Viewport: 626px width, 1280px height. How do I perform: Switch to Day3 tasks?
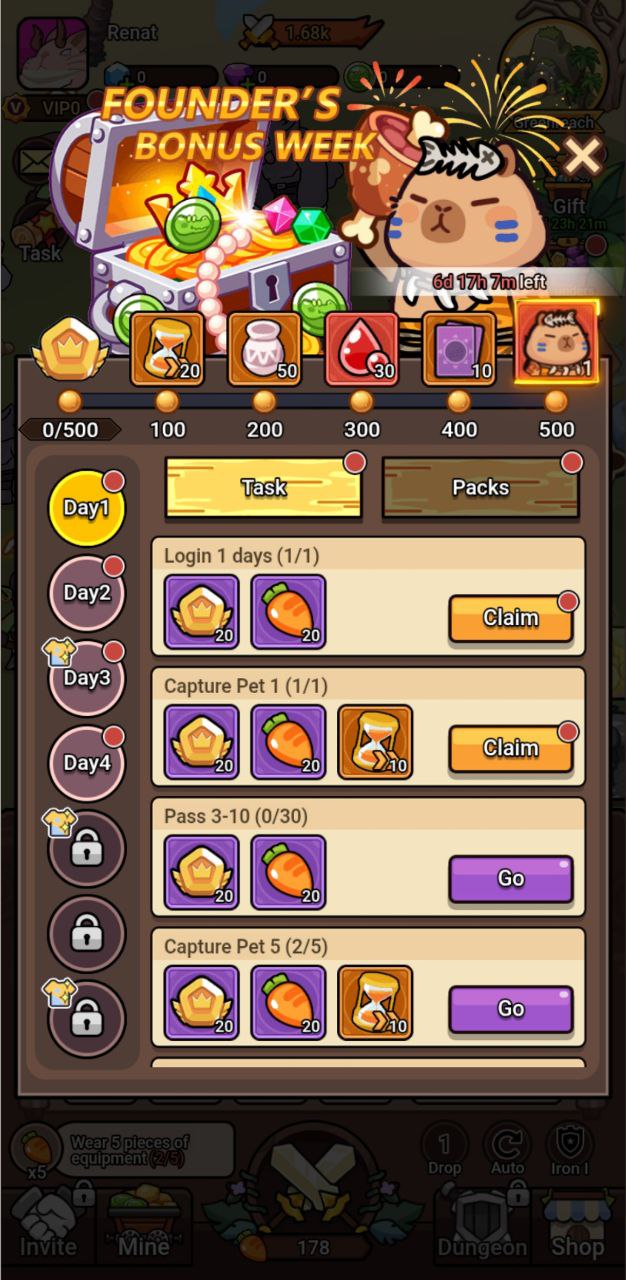(x=86, y=678)
